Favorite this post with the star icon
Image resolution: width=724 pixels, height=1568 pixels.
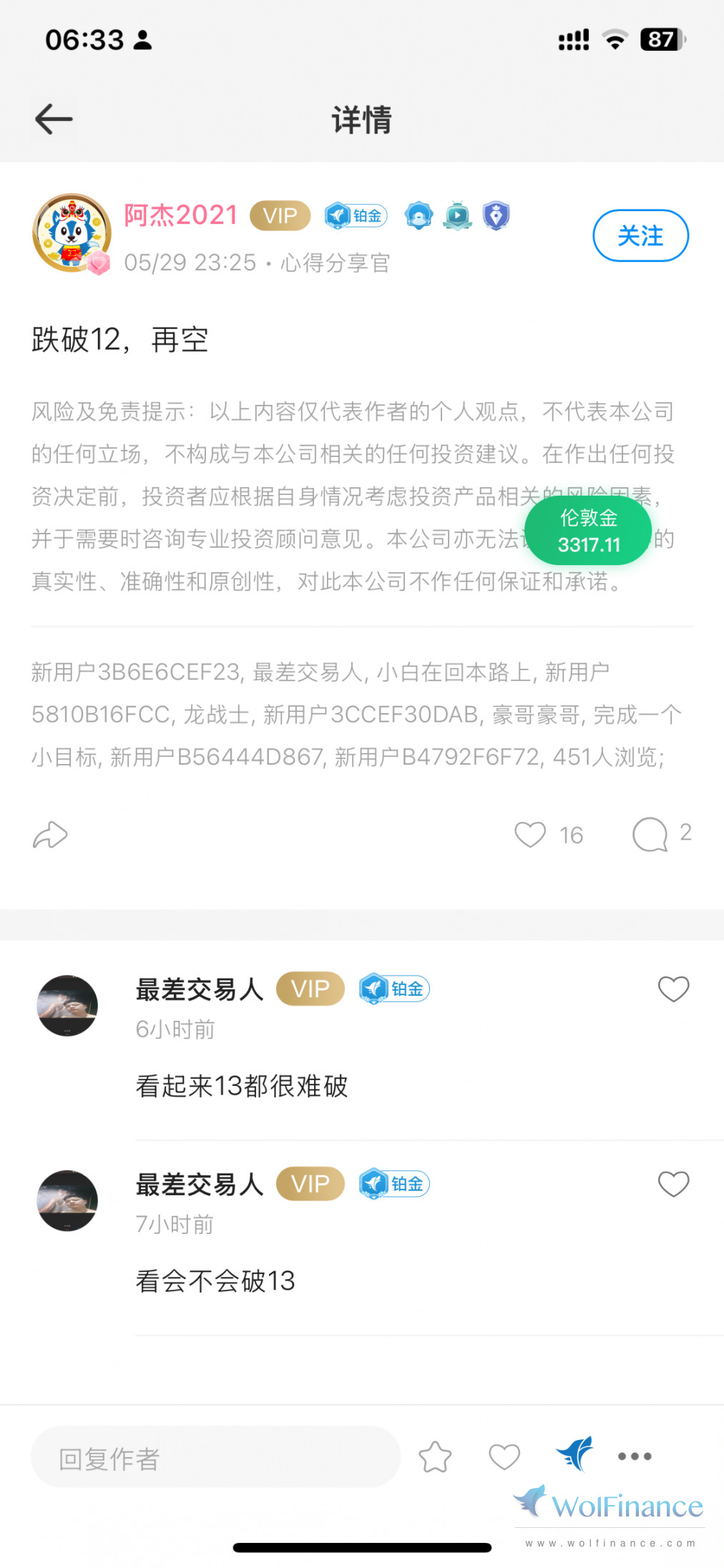coord(435,1457)
